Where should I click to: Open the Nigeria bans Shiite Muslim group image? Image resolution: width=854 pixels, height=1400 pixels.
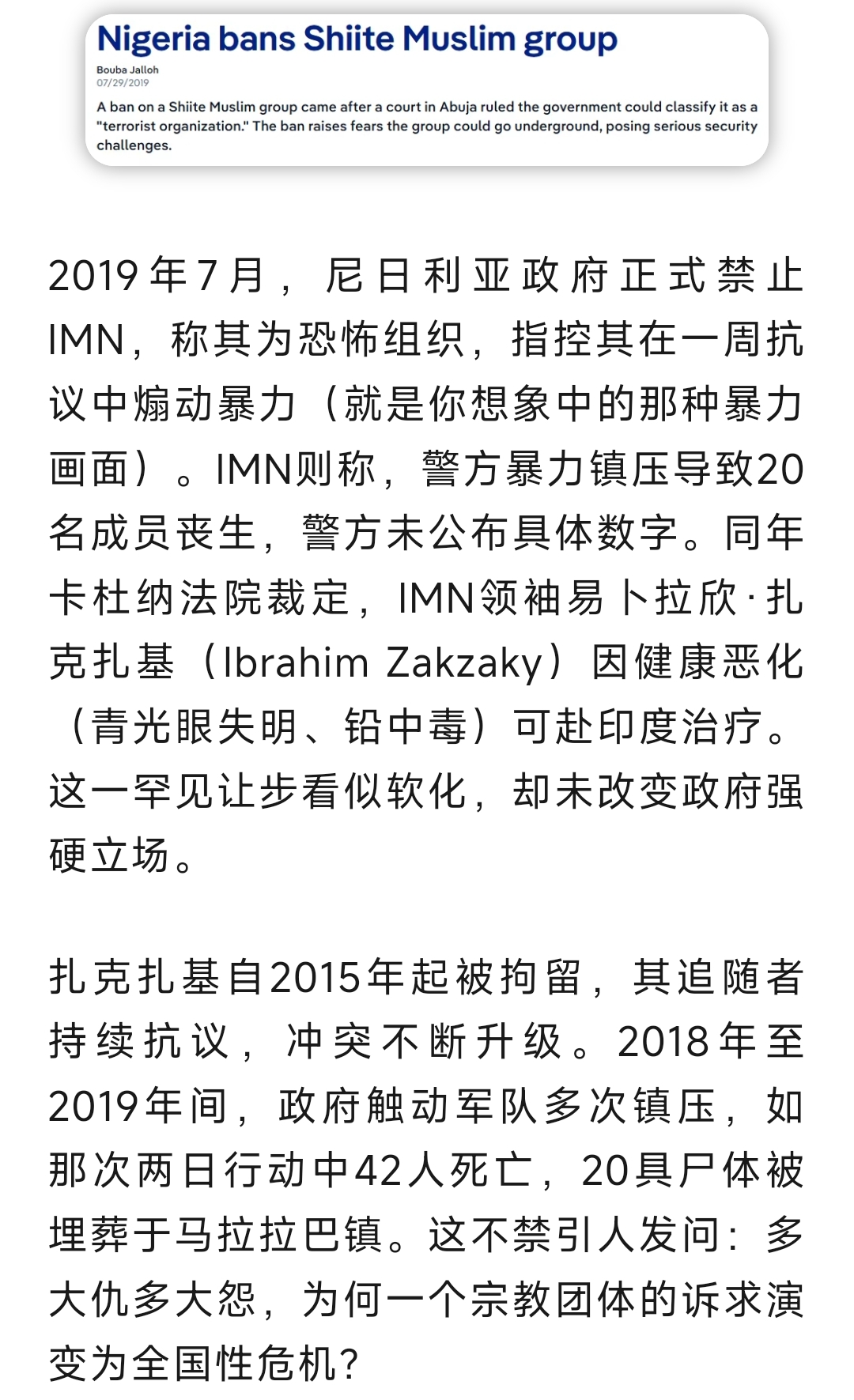[427, 89]
